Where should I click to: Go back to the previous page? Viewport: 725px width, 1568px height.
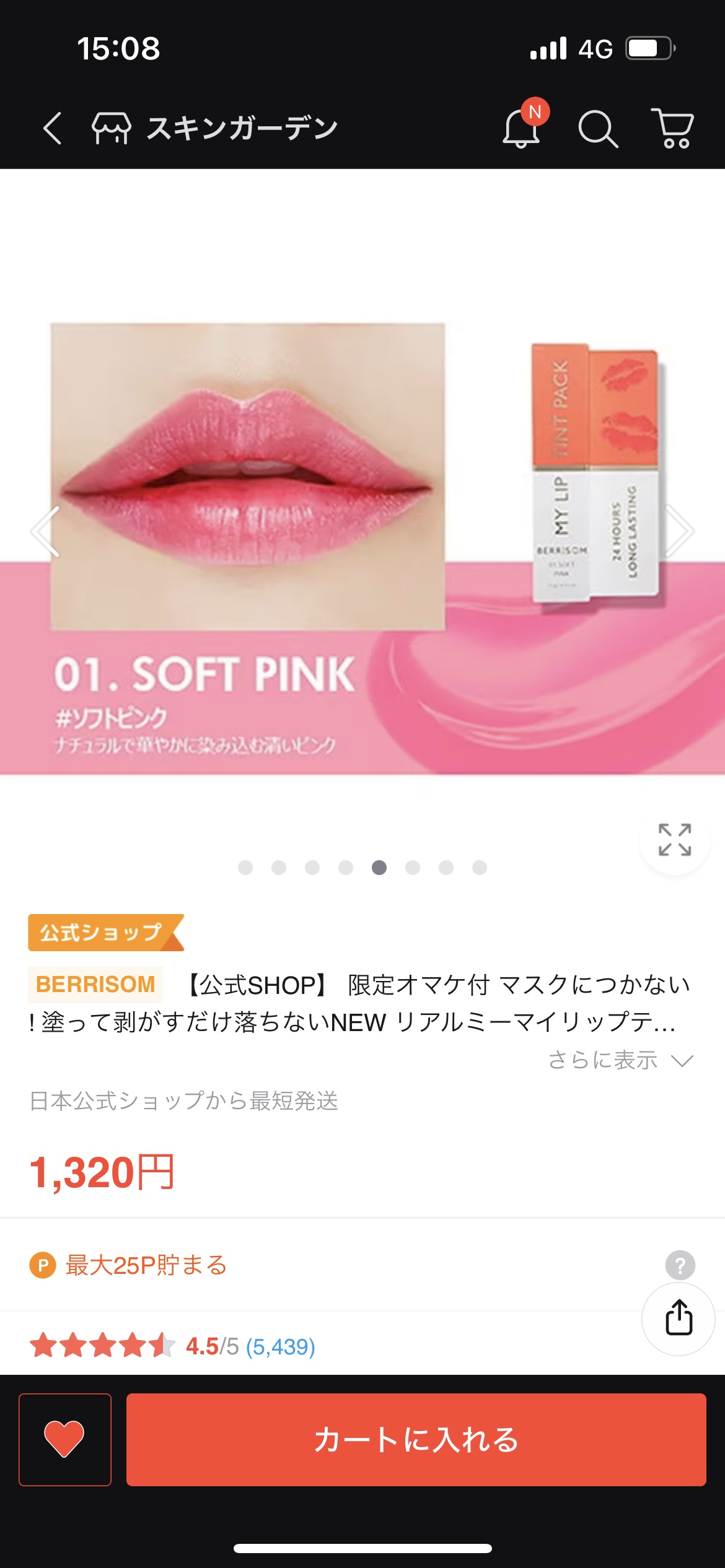pyautogui.click(x=53, y=128)
